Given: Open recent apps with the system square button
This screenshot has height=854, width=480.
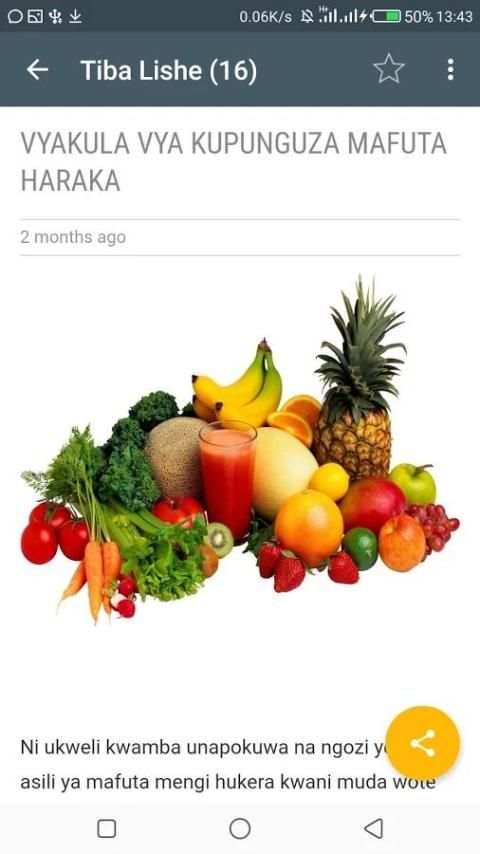Looking at the screenshot, I should [x=106, y=829].
